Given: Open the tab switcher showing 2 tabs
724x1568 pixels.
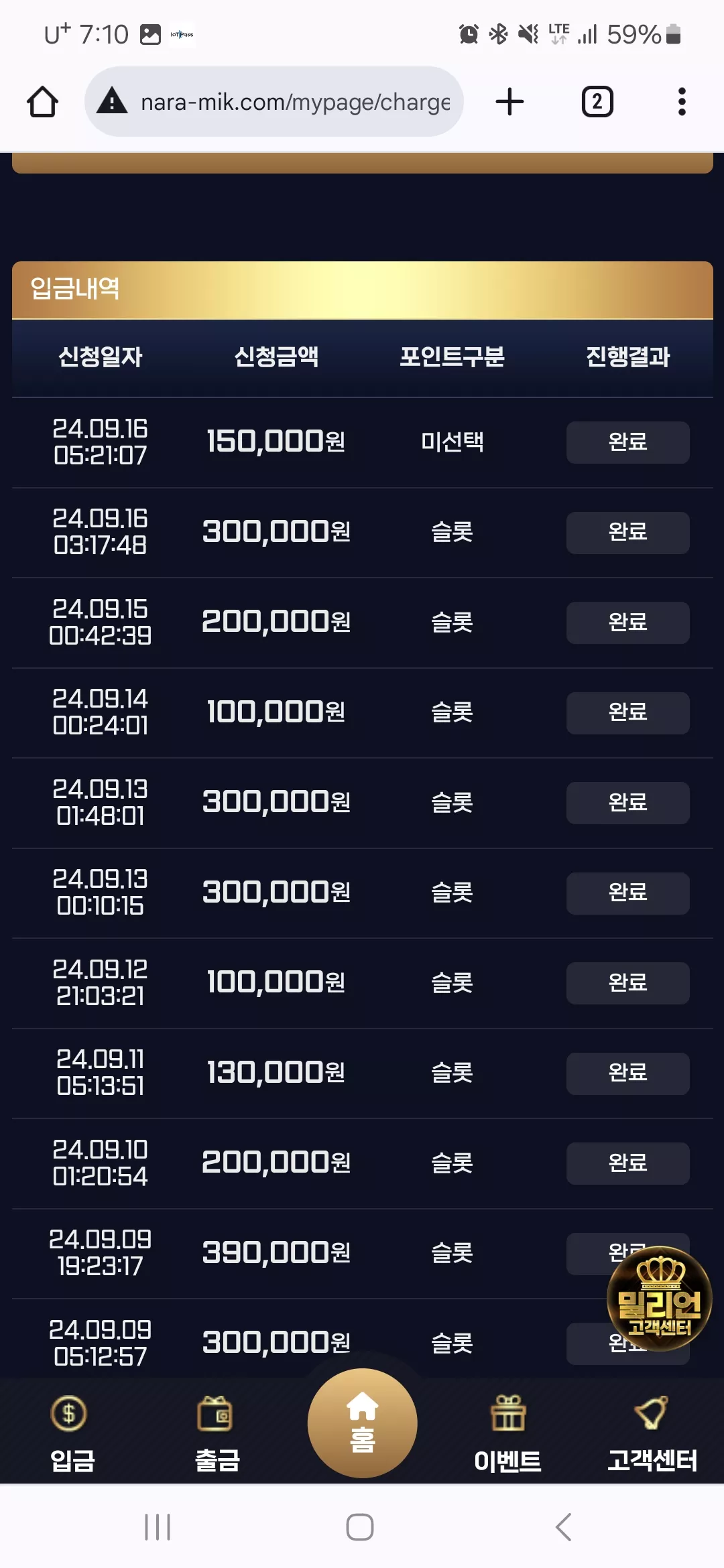Looking at the screenshot, I should tap(597, 102).
